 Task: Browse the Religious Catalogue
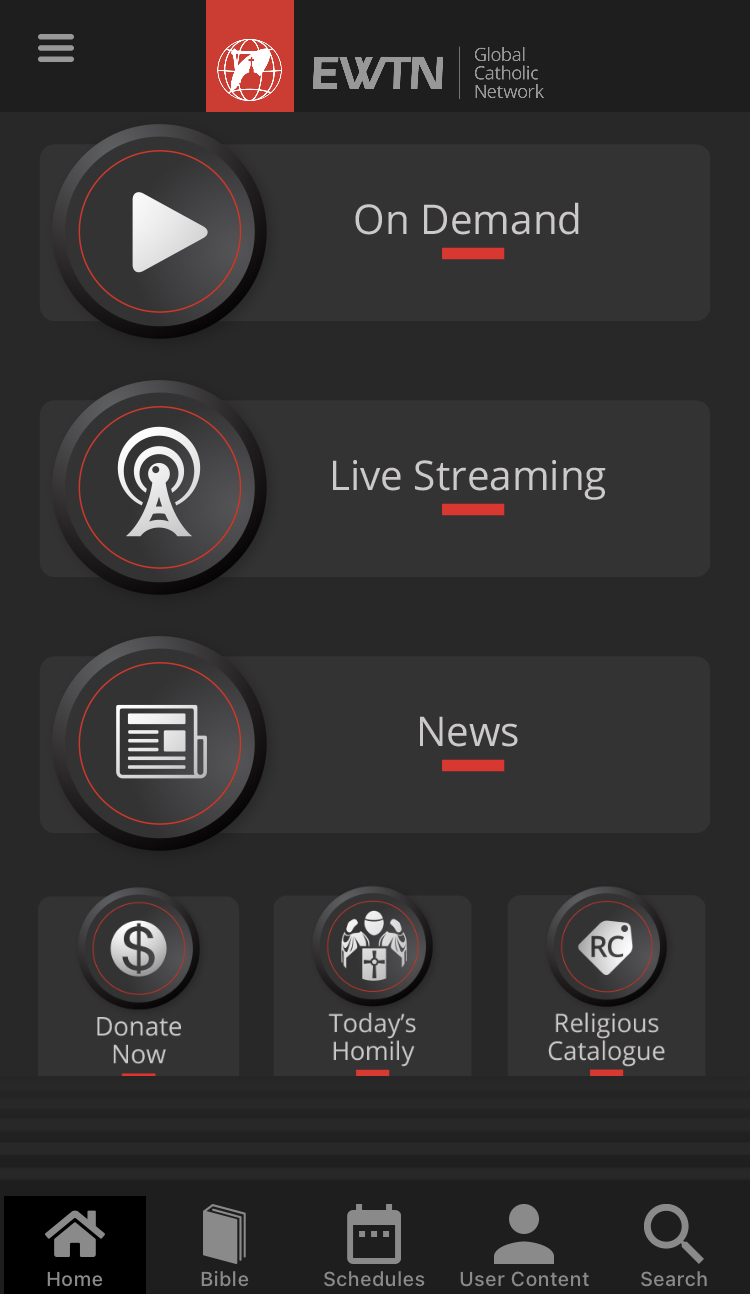[x=607, y=985]
